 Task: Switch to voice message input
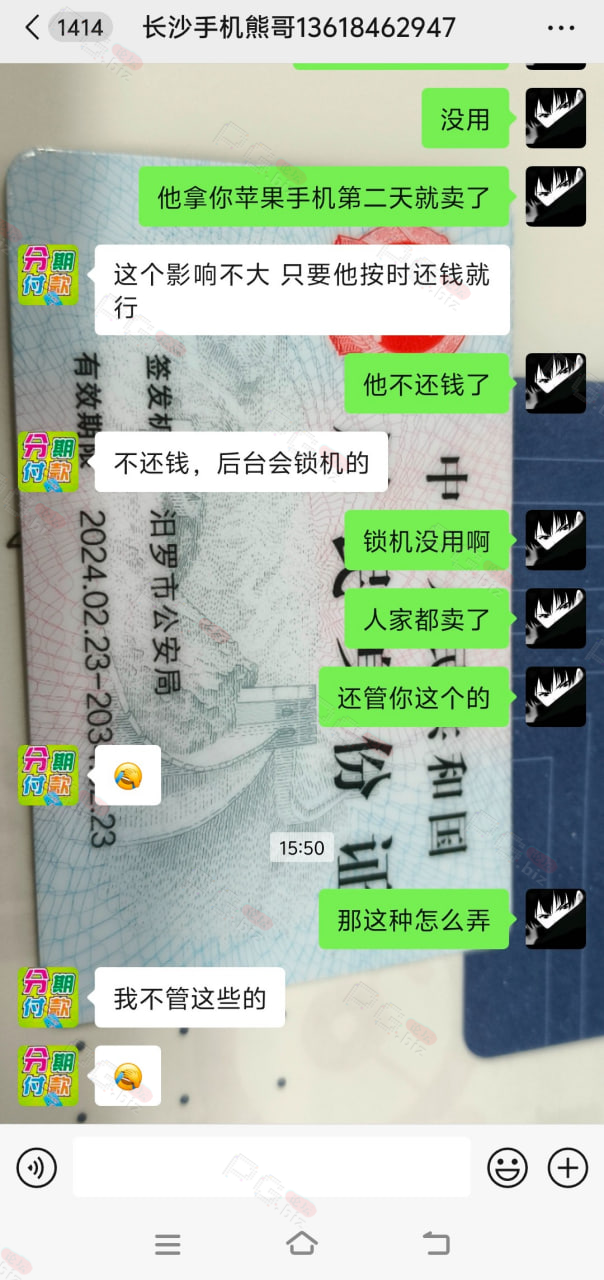tap(37, 1167)
